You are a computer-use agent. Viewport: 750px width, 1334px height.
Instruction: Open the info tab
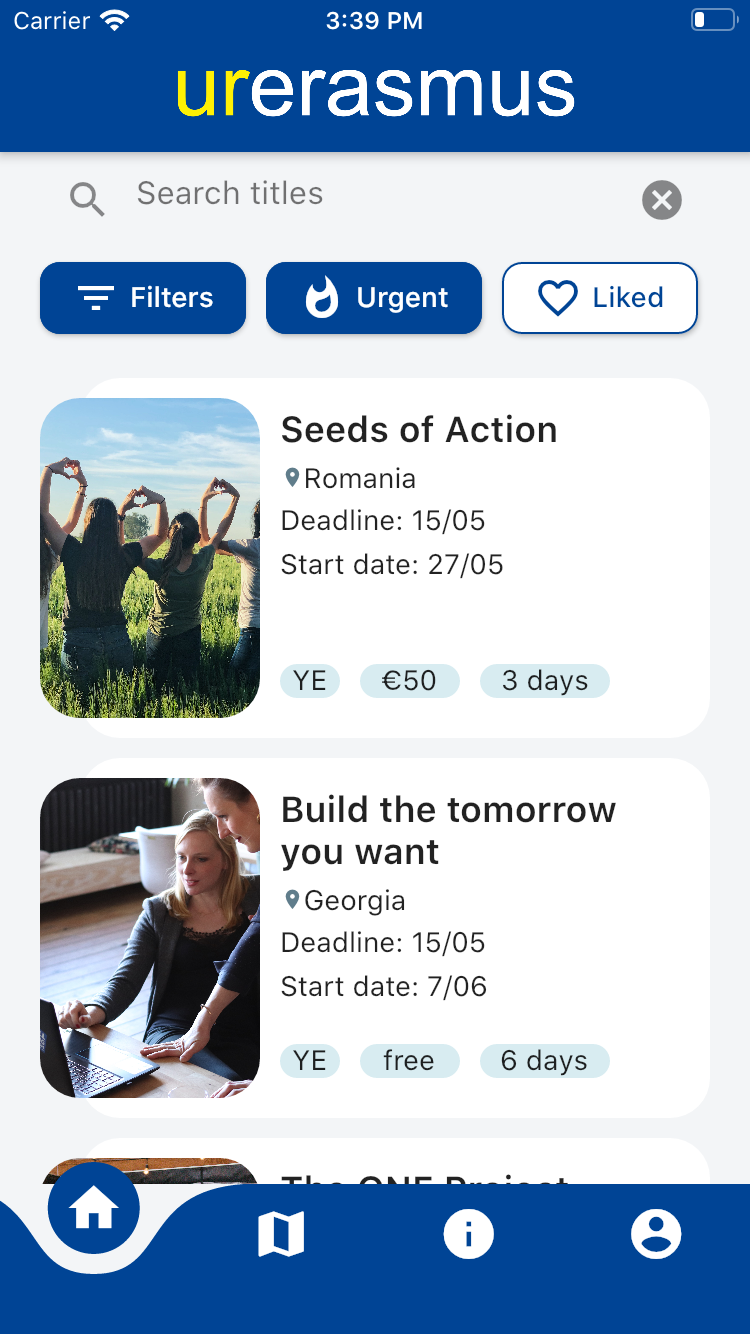click(469, 1234)
